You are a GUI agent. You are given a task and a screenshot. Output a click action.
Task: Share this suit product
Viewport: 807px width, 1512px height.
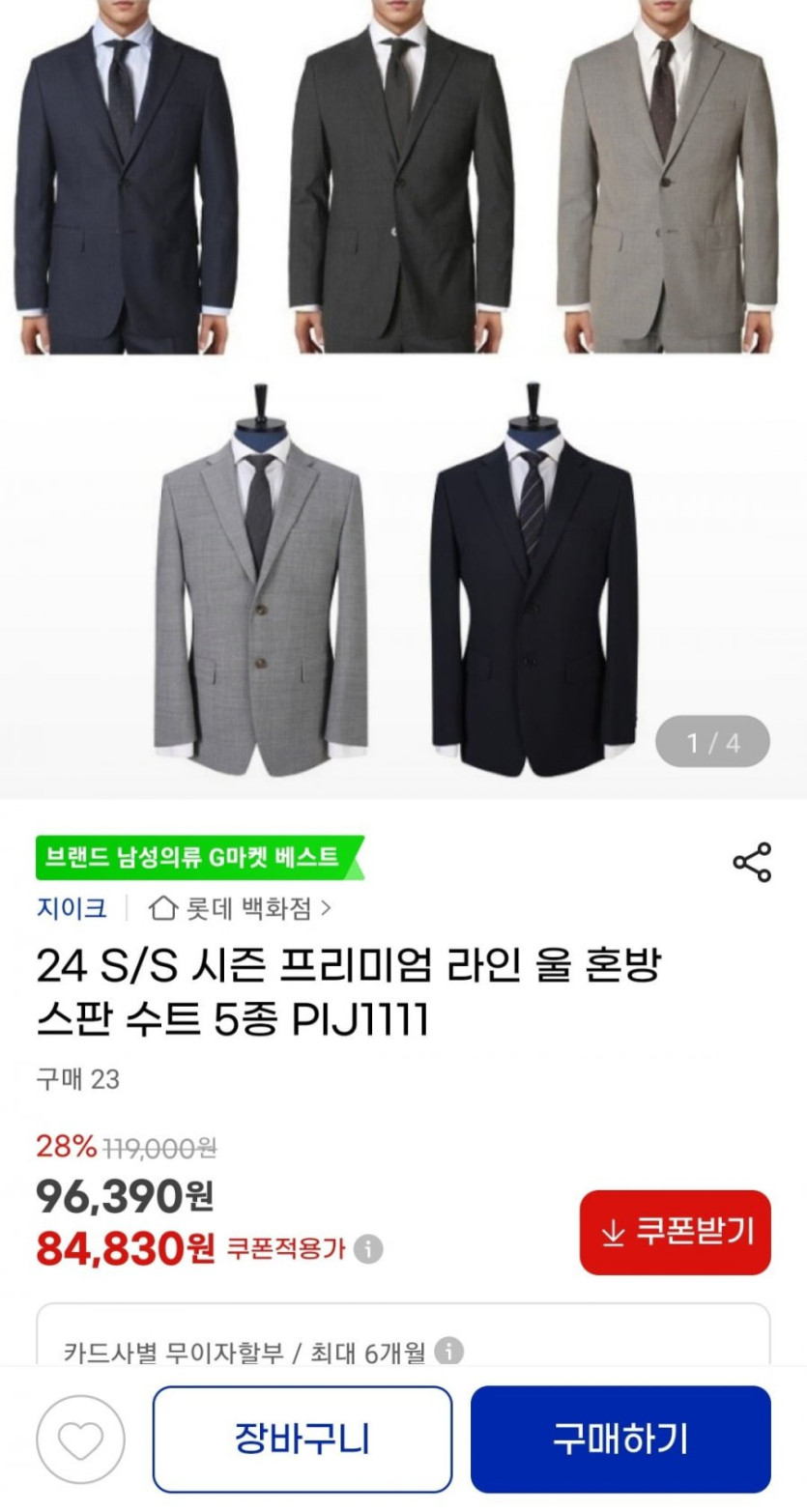coord(752,862)
